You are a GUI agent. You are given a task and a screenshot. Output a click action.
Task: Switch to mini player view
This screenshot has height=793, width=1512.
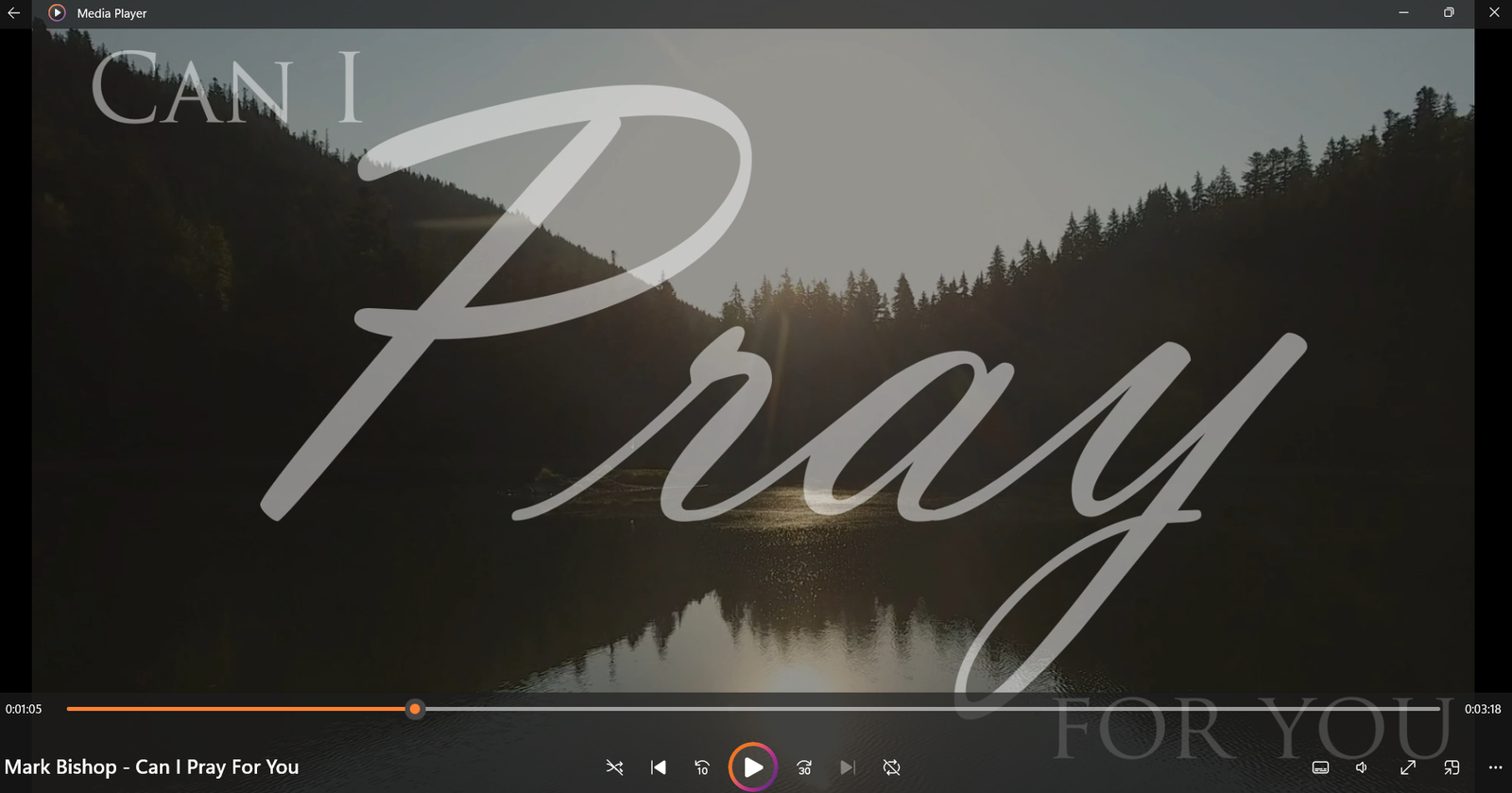[1452, 767]
